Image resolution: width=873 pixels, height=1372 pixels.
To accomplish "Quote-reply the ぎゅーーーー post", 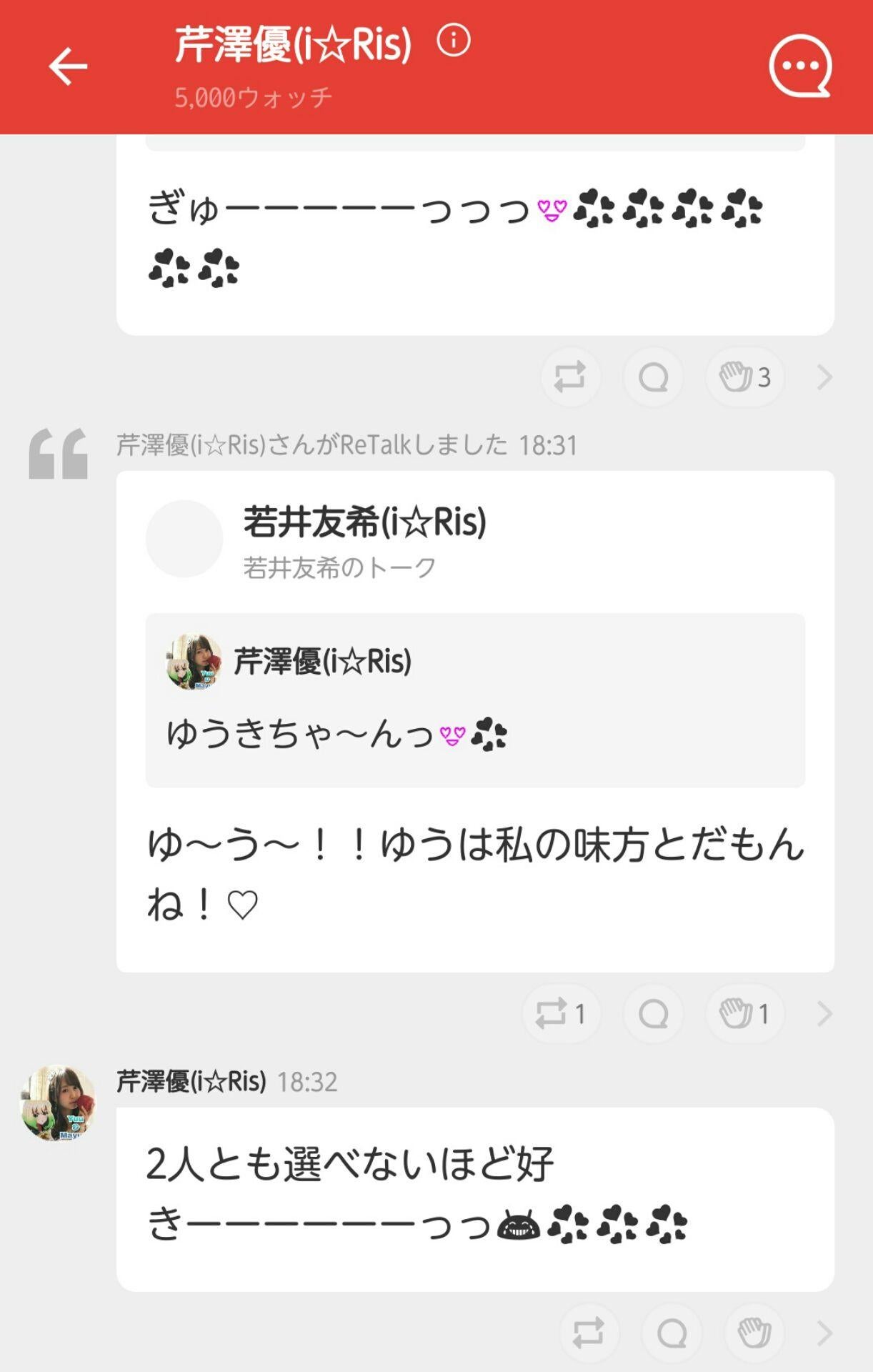I will click(652, 377).
